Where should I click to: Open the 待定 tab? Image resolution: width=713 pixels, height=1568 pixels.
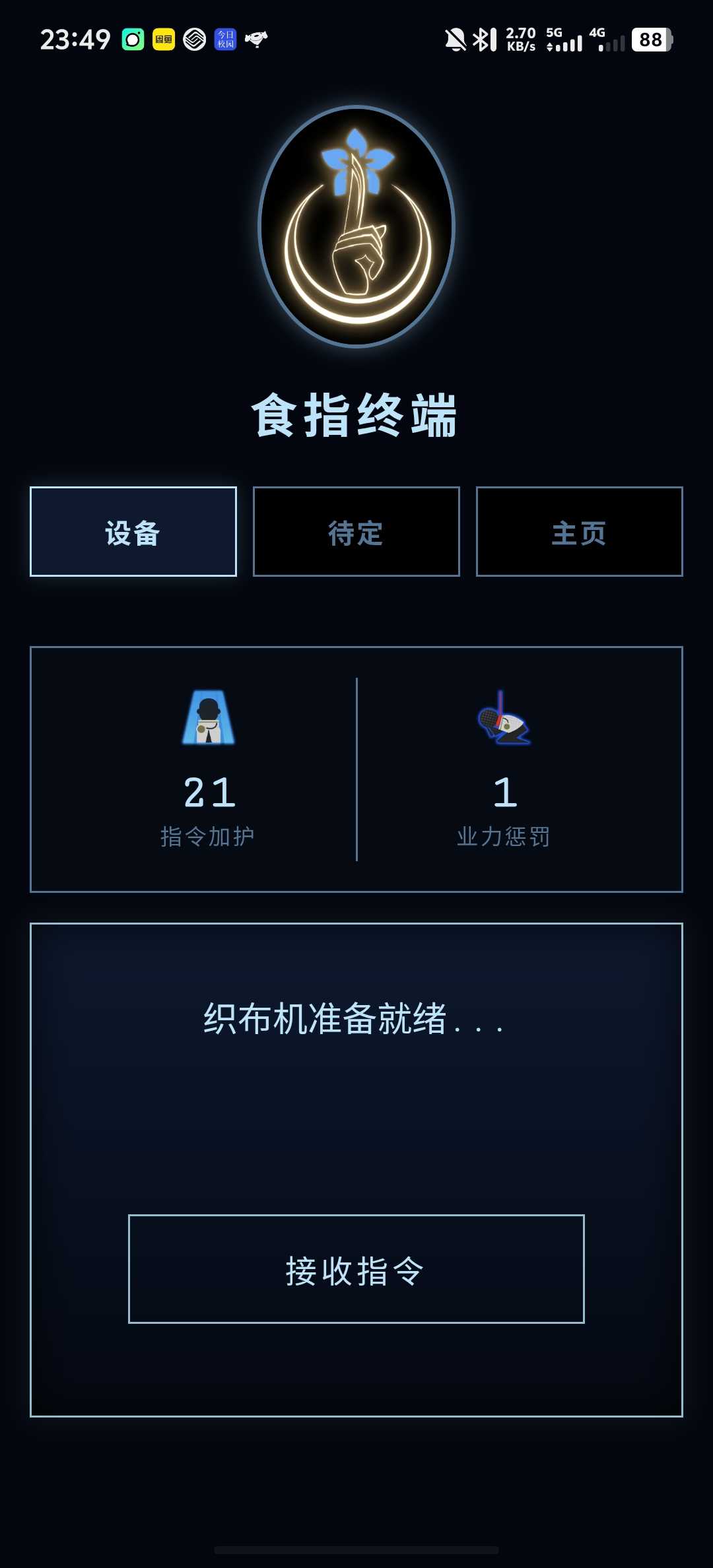pyautogui.click(x=356, y=532)
